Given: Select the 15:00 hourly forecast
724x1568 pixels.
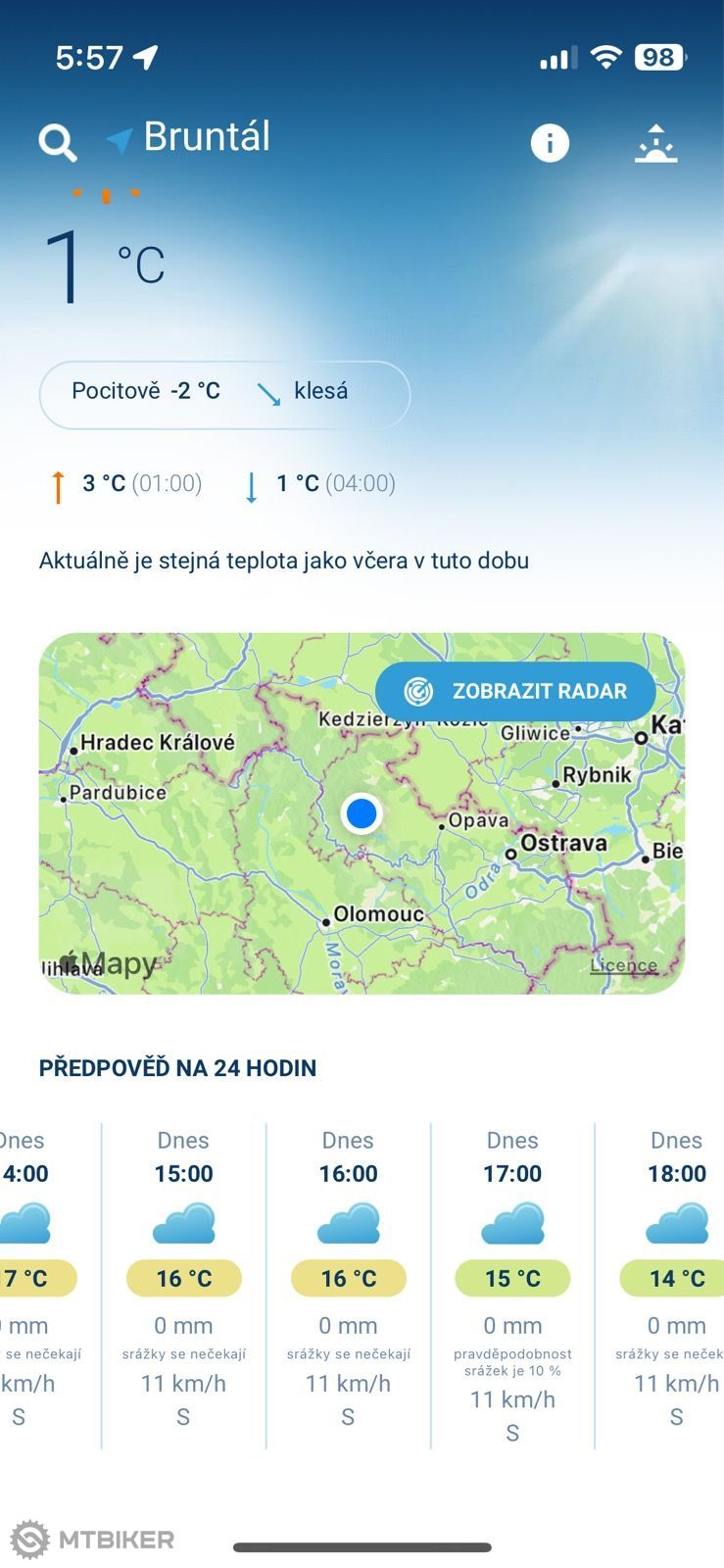Looking at the screenshot, I should [183, 1286].
